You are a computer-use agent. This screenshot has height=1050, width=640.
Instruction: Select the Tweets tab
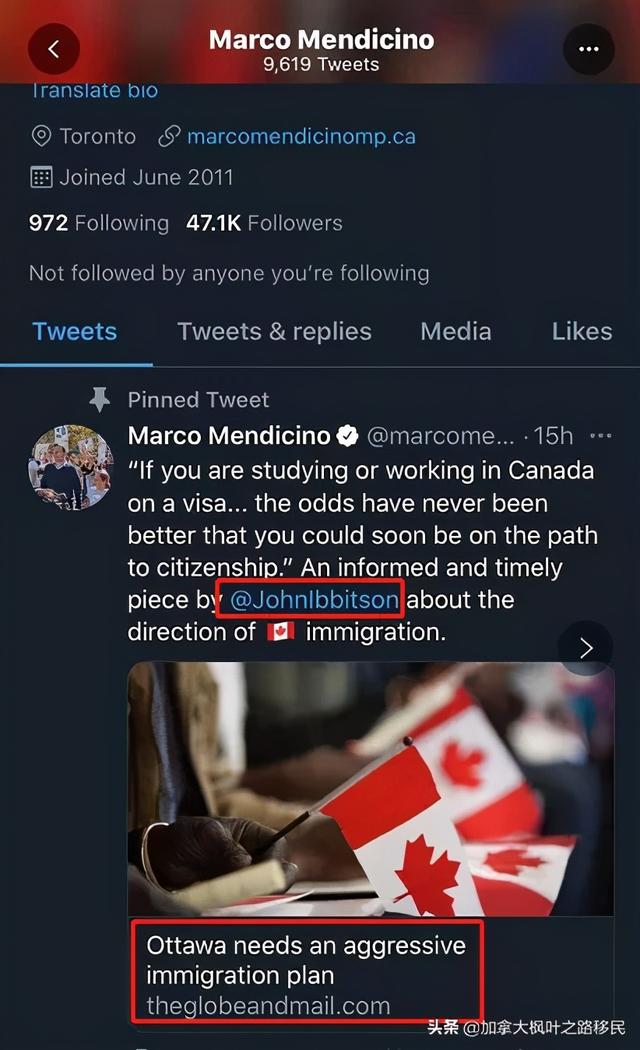tap(75, 331)
